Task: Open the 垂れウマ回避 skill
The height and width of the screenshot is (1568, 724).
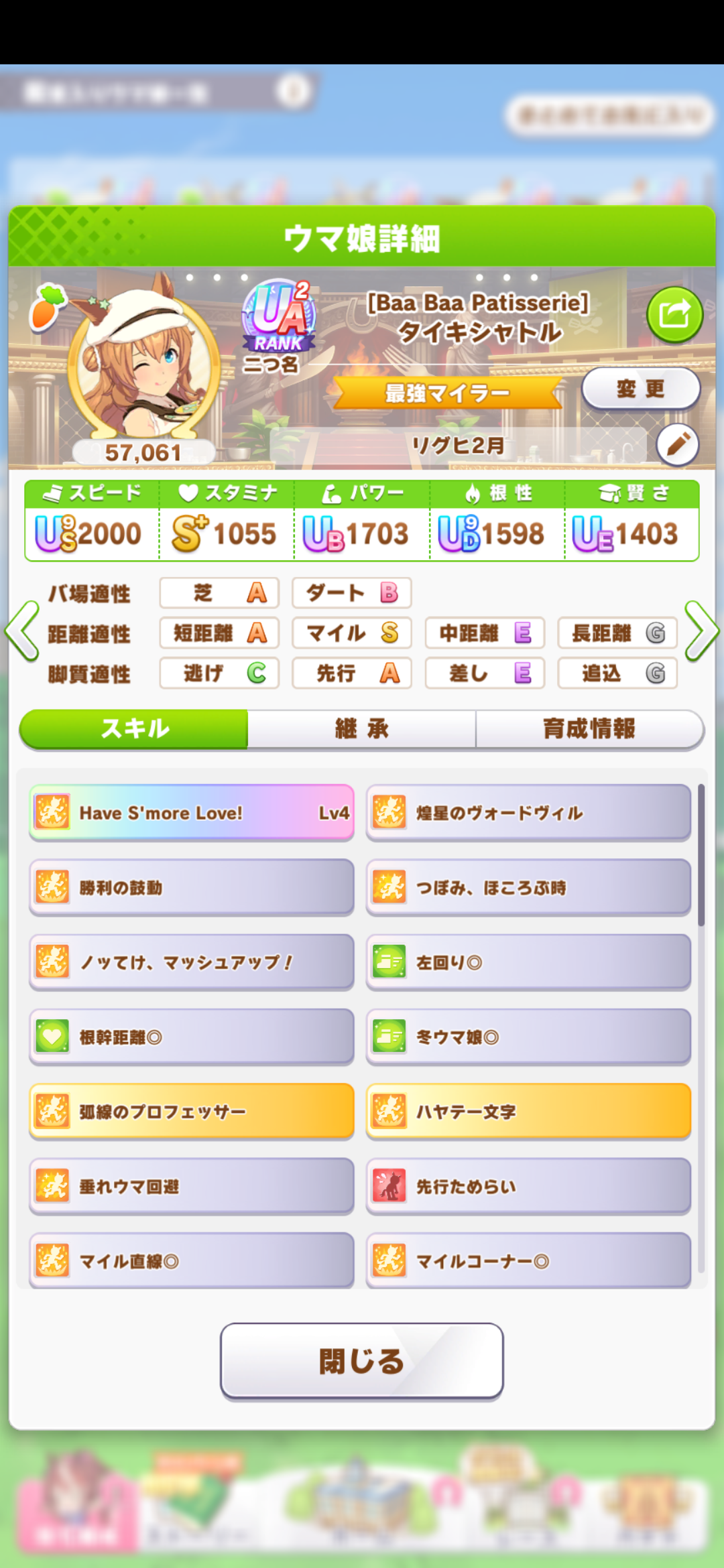Action: click(191, 1187)
